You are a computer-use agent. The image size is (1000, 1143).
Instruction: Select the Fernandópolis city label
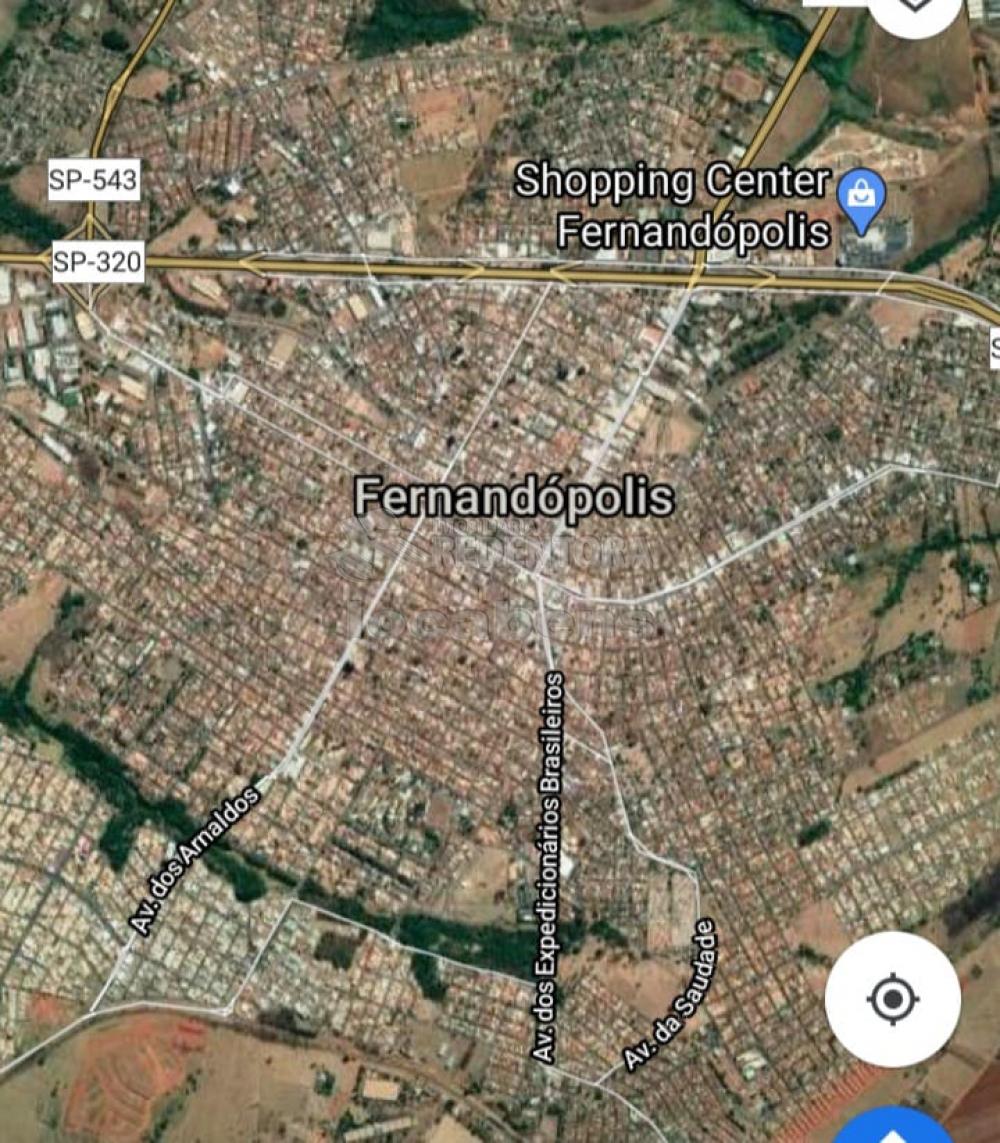pos(513,497)
